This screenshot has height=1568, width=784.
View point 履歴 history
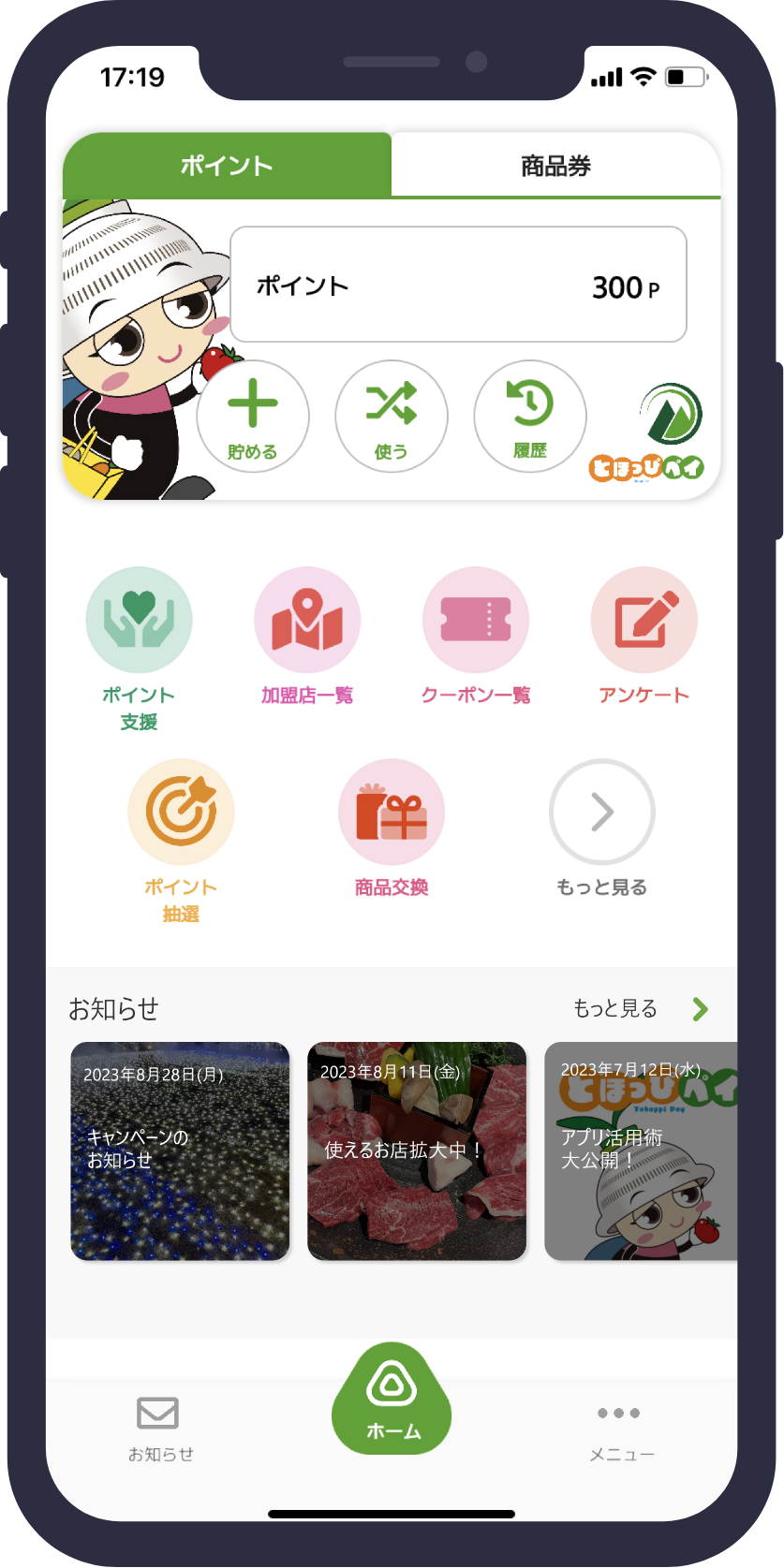tap(530, 417)
